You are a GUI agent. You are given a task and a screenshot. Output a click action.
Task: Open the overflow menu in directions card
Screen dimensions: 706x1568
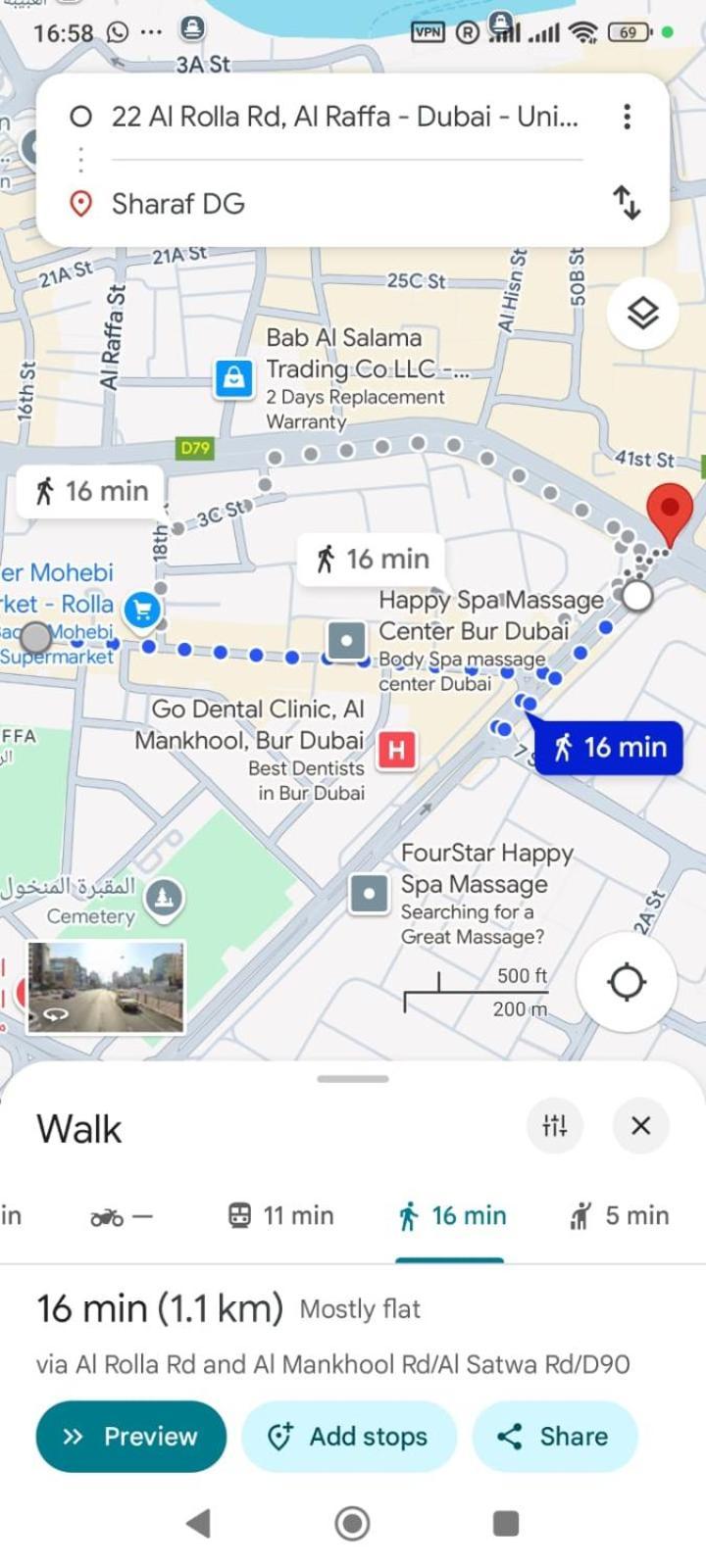coord(627,117)
